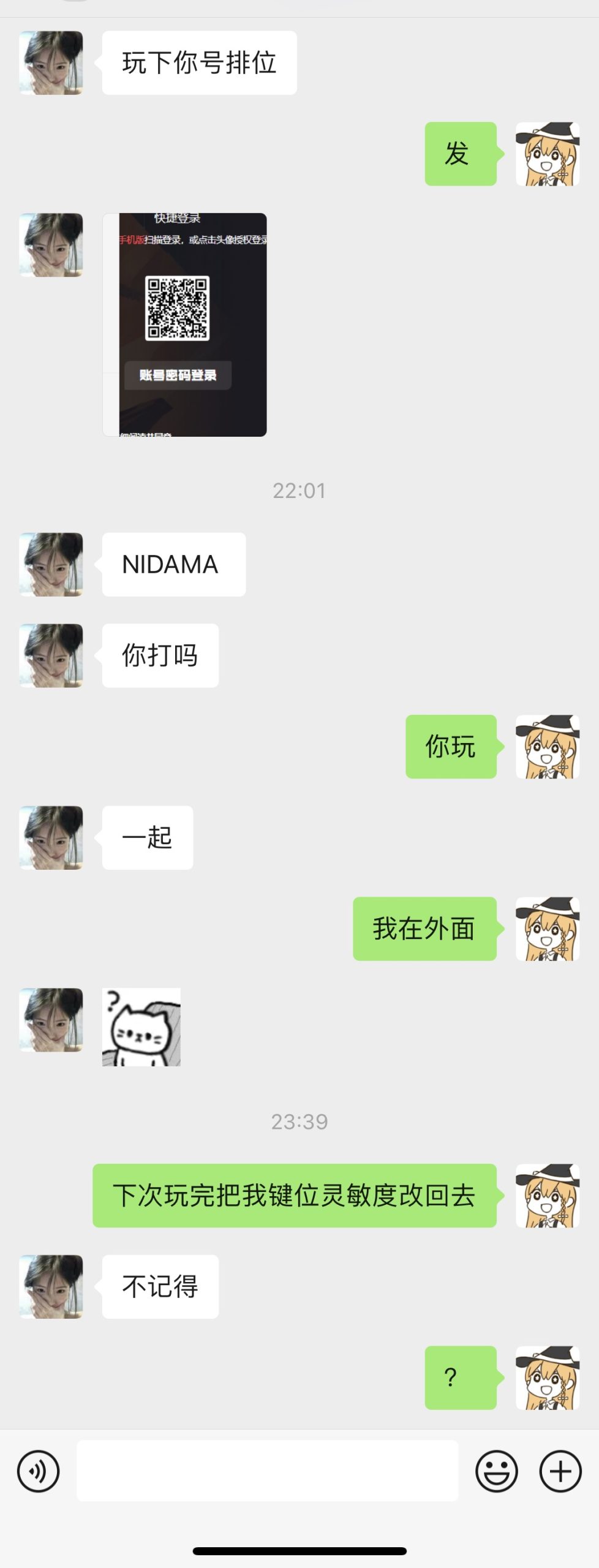
Task: Open the confused cat sticker
Action: [x=141, y=1027]
